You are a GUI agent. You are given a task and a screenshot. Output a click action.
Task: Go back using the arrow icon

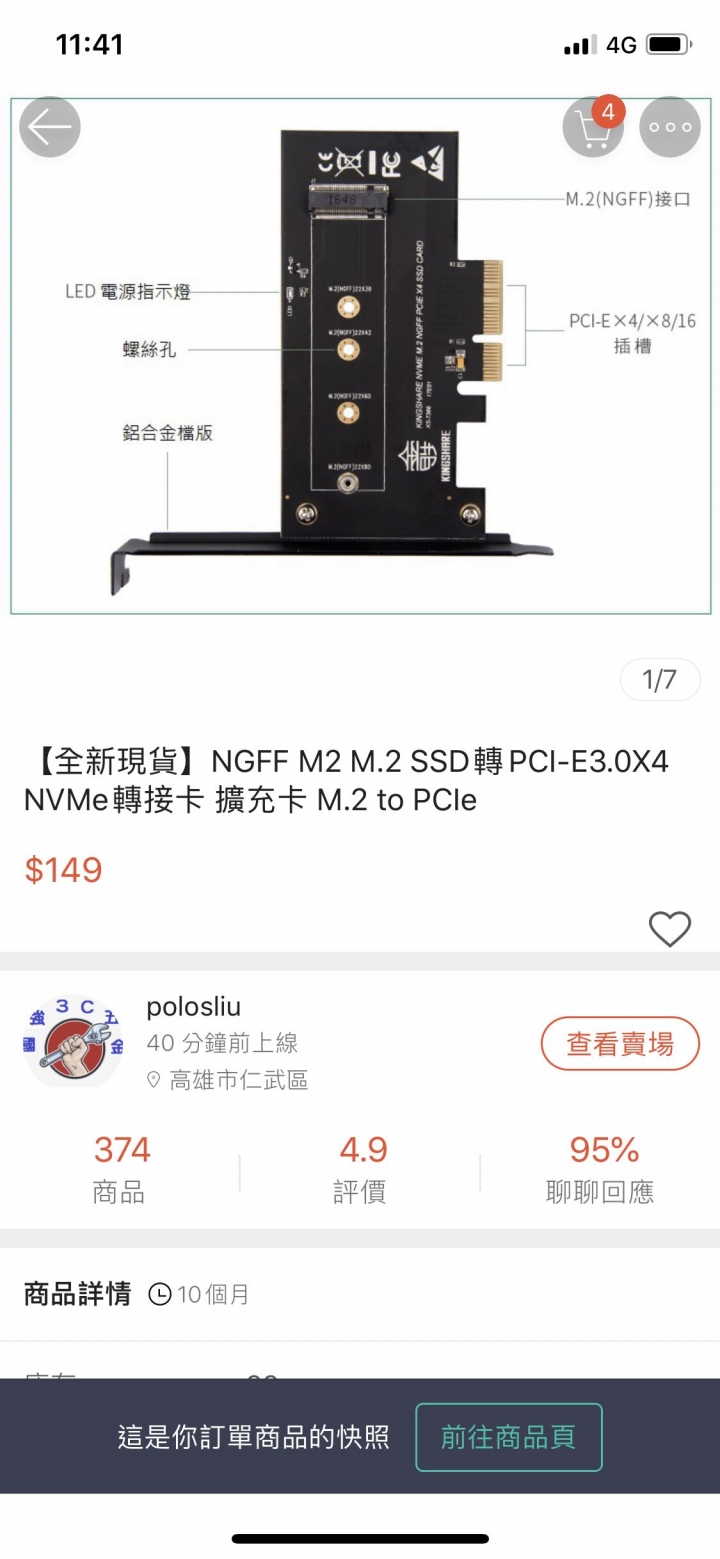tap(49, 127)
